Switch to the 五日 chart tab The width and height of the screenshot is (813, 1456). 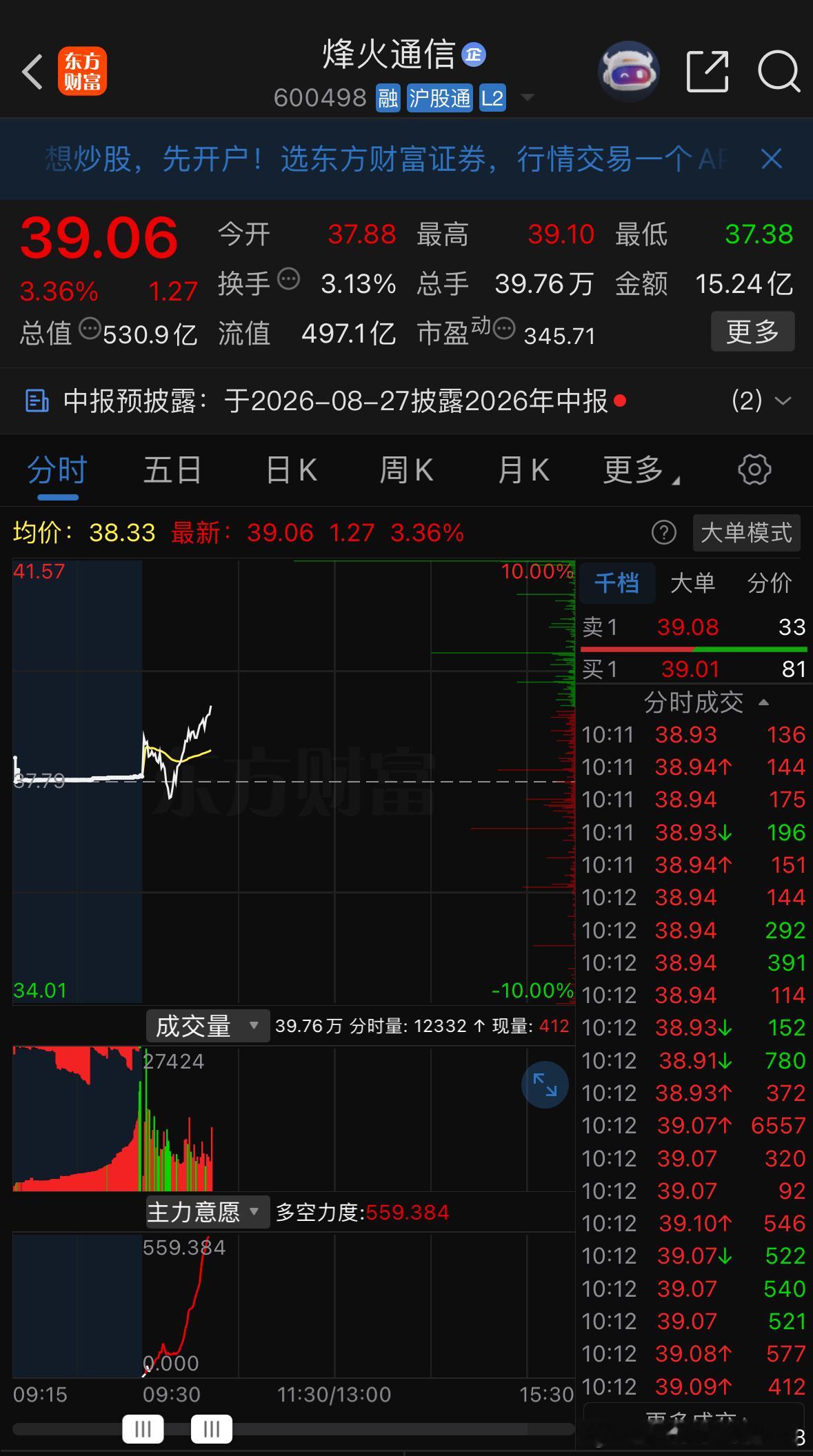[x=172, y=470]
